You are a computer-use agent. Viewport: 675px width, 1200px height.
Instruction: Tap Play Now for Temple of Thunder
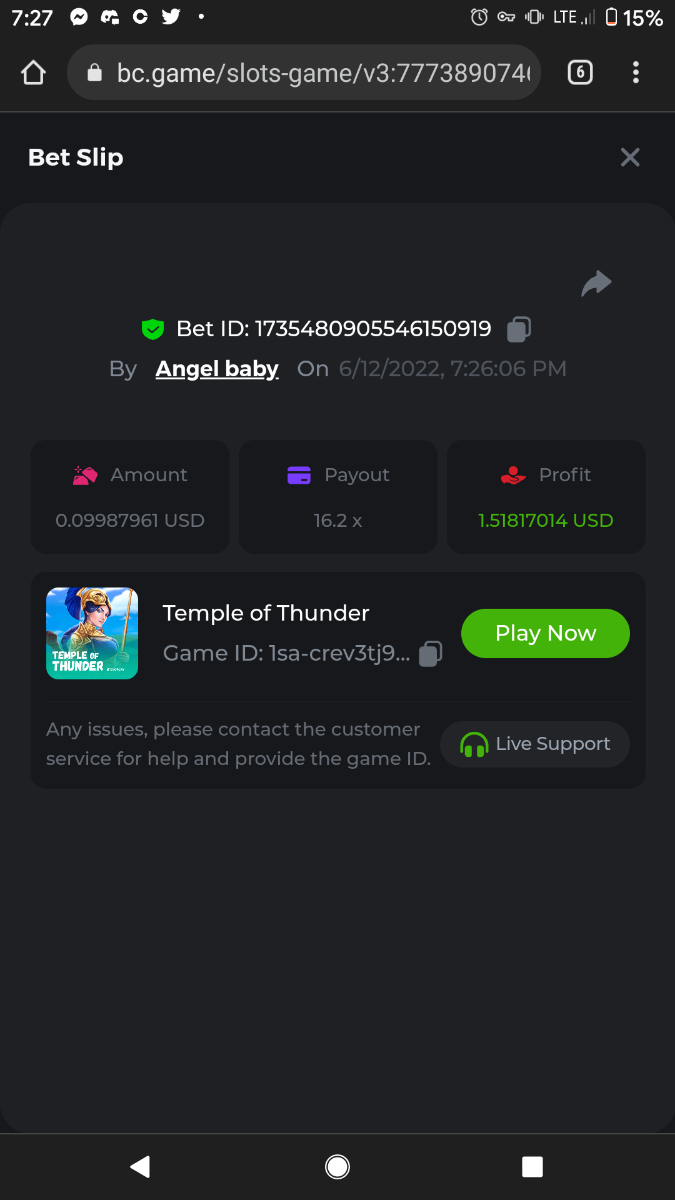(x=545, y=633)
